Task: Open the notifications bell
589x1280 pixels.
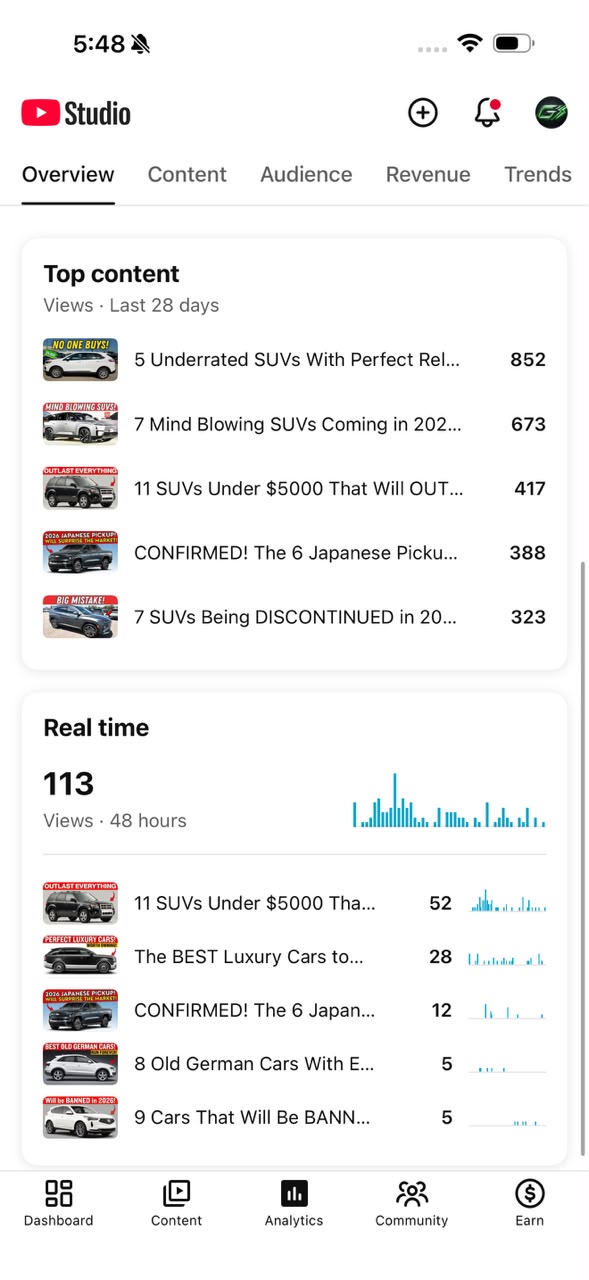Action: pyautogui.click(x=487, y=113)
